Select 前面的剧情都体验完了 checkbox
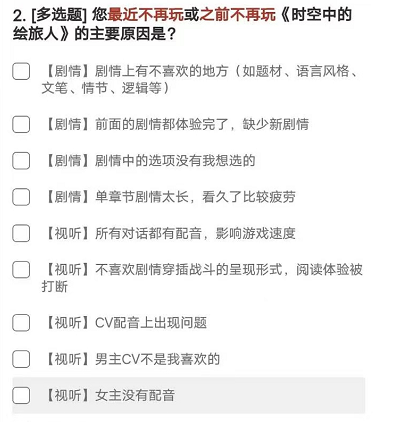Screen dimensions: 394x422 (21, 124)
